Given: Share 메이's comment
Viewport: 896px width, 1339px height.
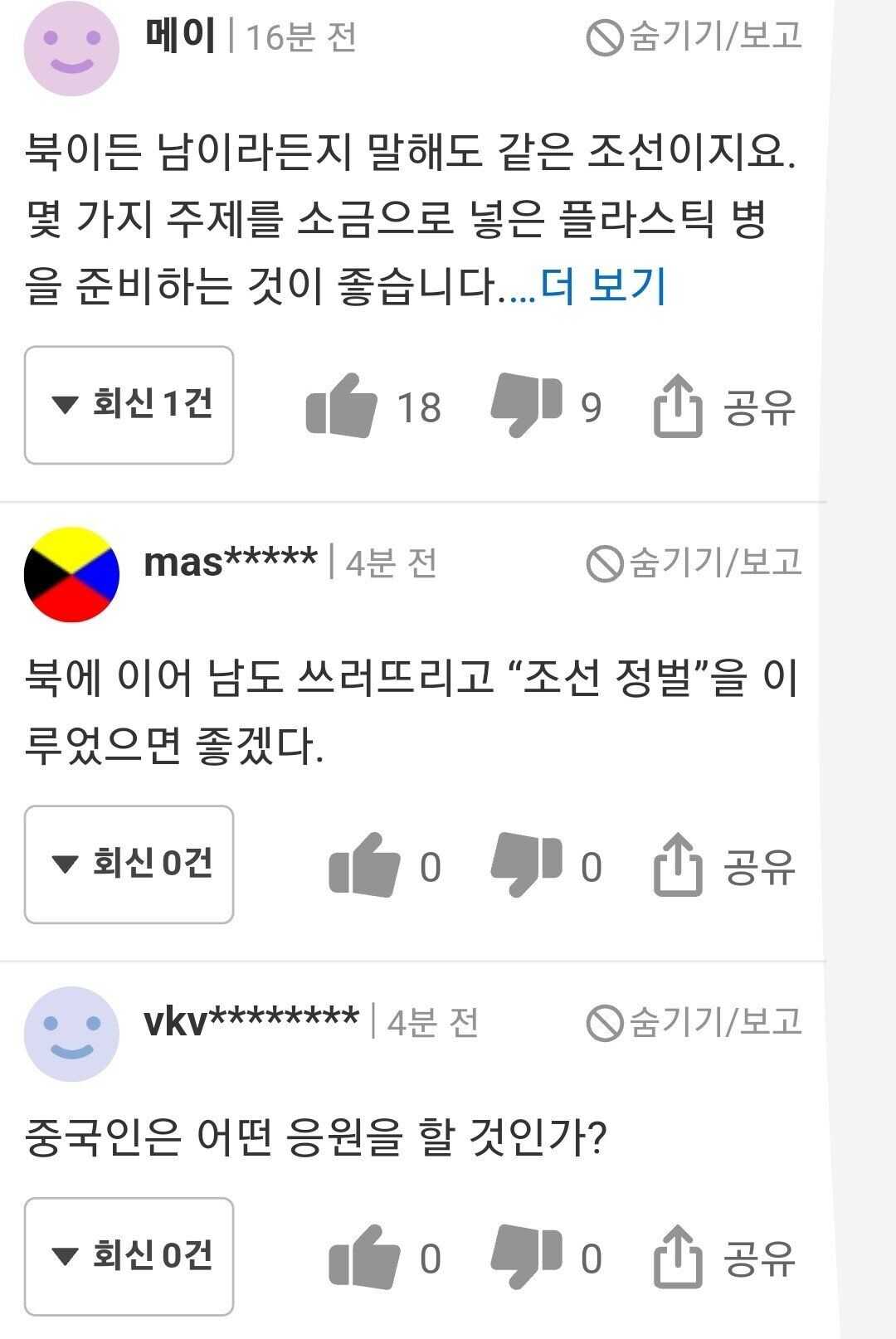Looking at the screenshot, I should pos(724,407).
